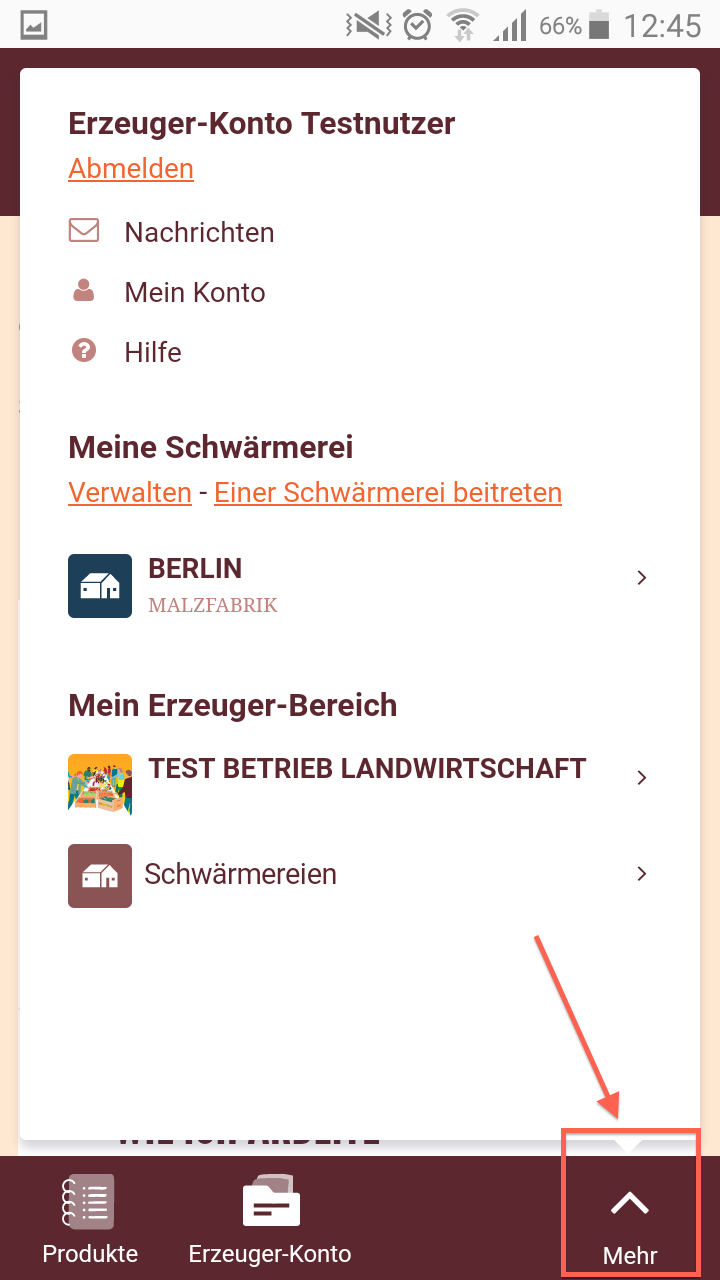Expand BERLIN Malzfabrik via its chevron
Viewport: 720px width, 1280px height.
point(641,578)
